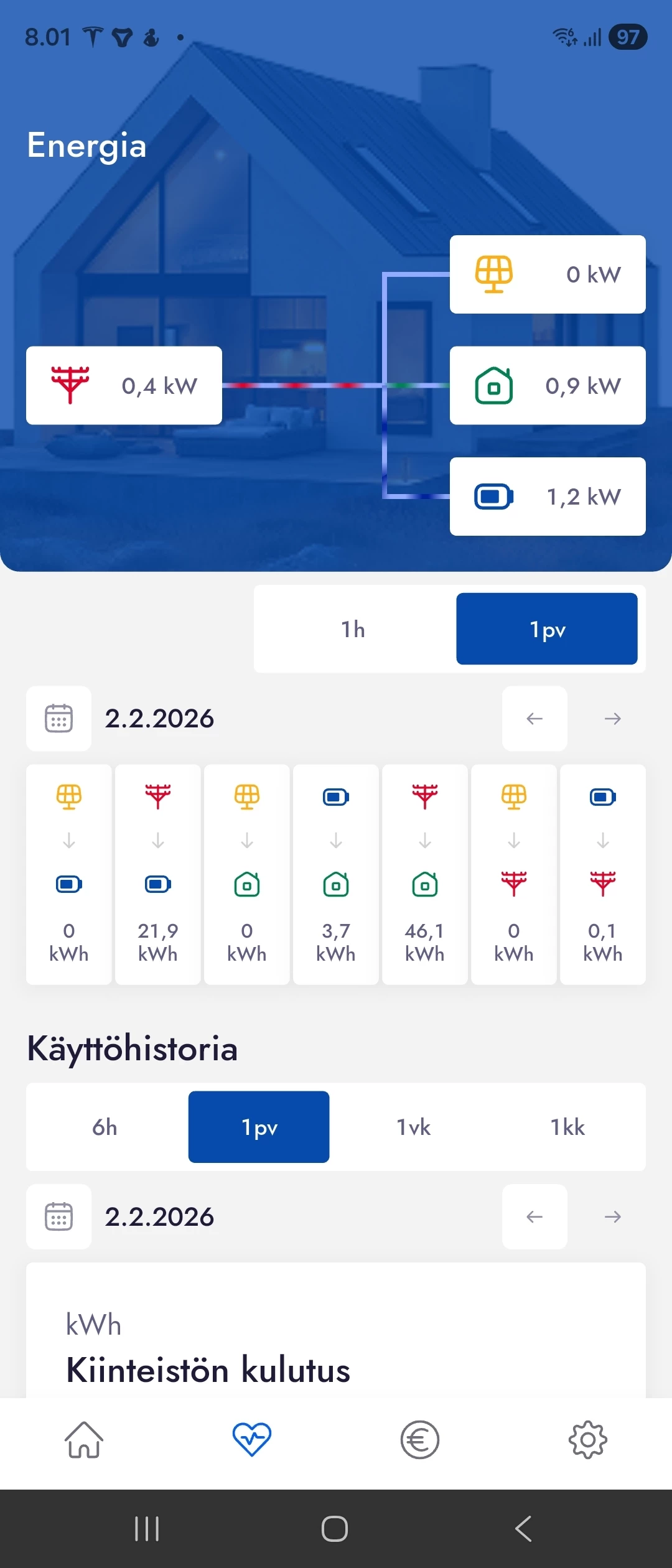Open the home tab in bottom navigation
Screen dimensions: 672x1568
coord(84,1440)
